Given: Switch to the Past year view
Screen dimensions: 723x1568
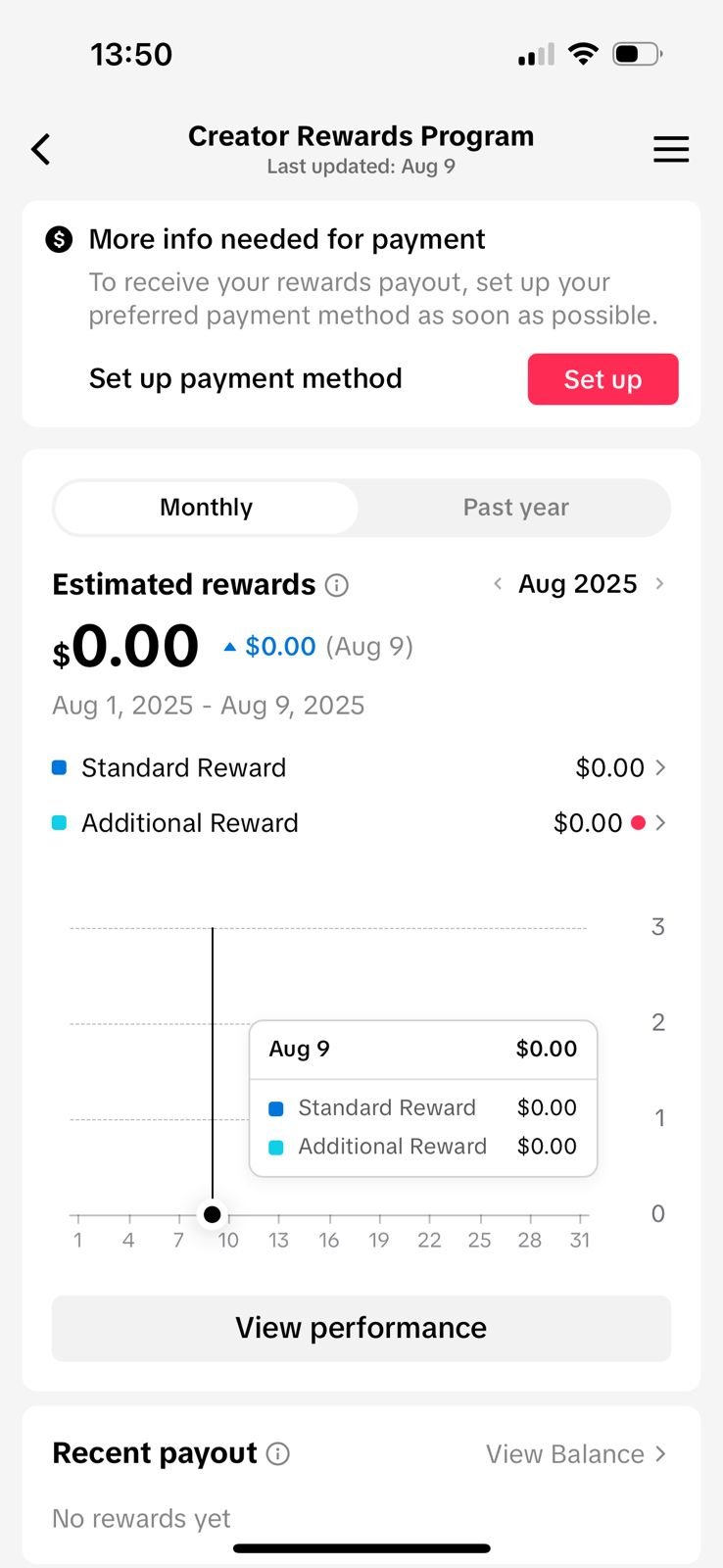Looking at the screenshot, I should pyautogui.click(x=515, y=508).
